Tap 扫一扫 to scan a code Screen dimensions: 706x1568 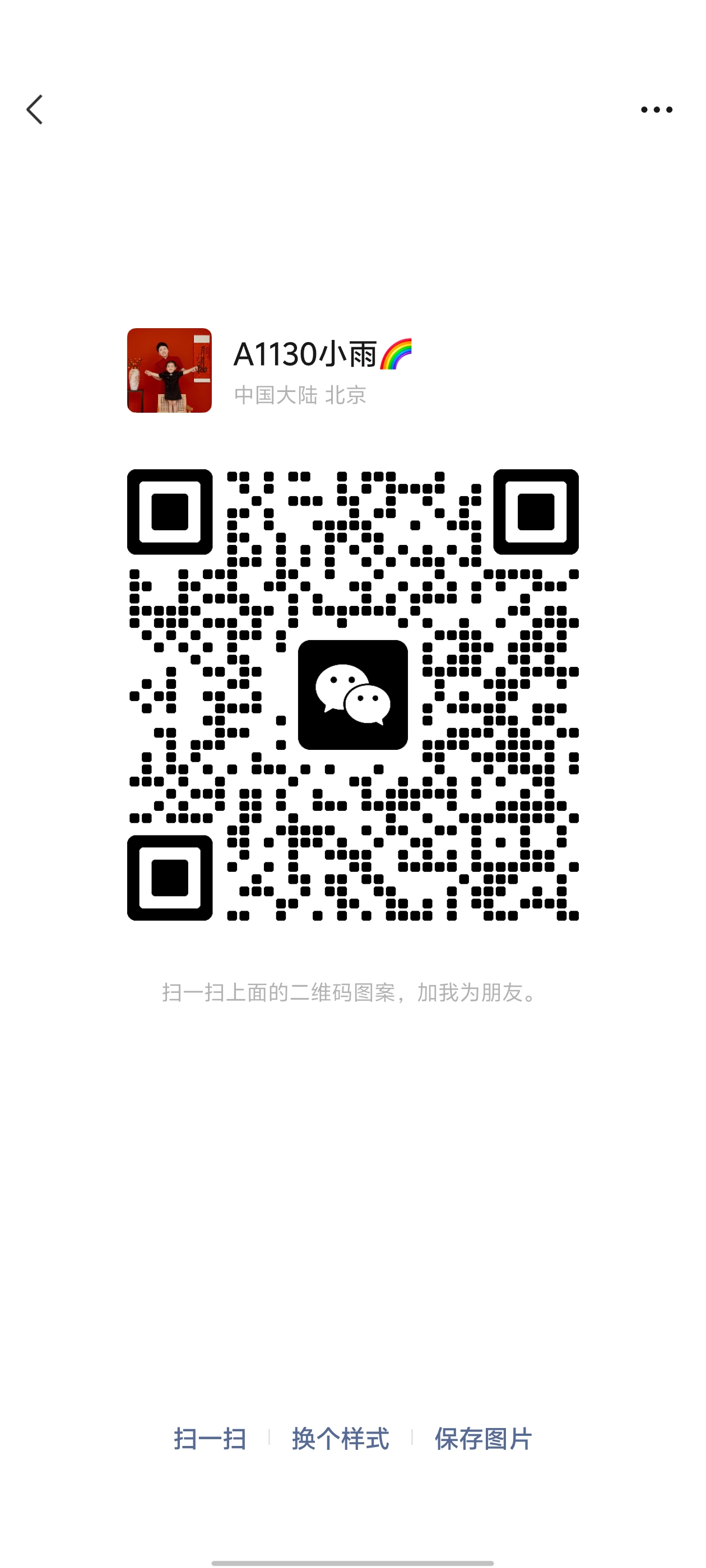210,1439
